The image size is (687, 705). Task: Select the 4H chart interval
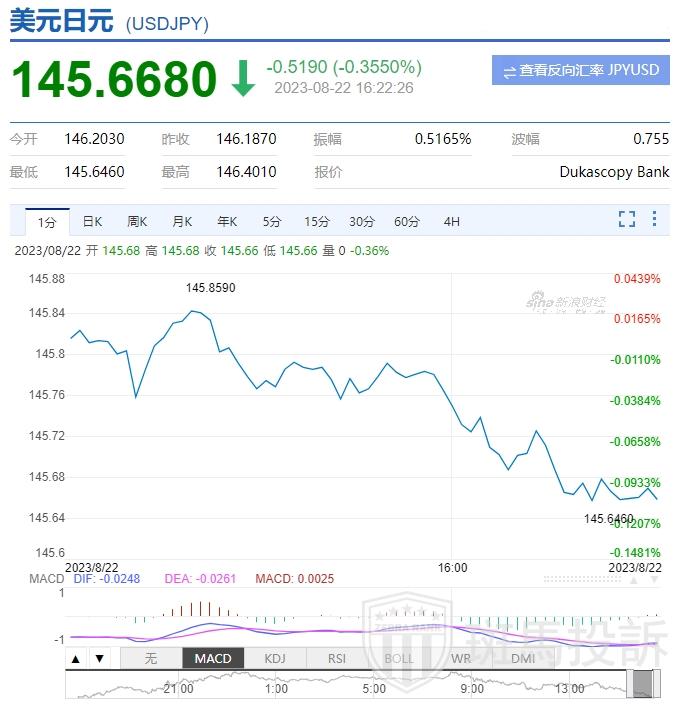[452, 221]
